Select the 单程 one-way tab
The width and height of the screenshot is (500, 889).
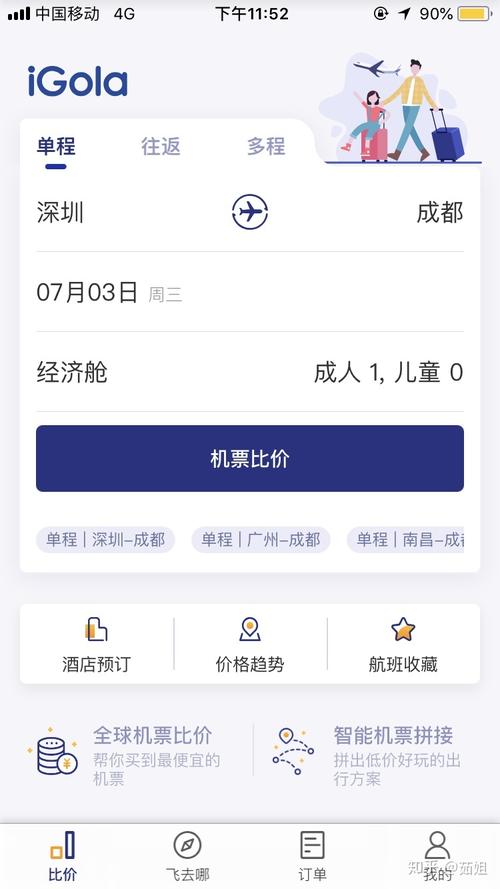click(56, 146)
